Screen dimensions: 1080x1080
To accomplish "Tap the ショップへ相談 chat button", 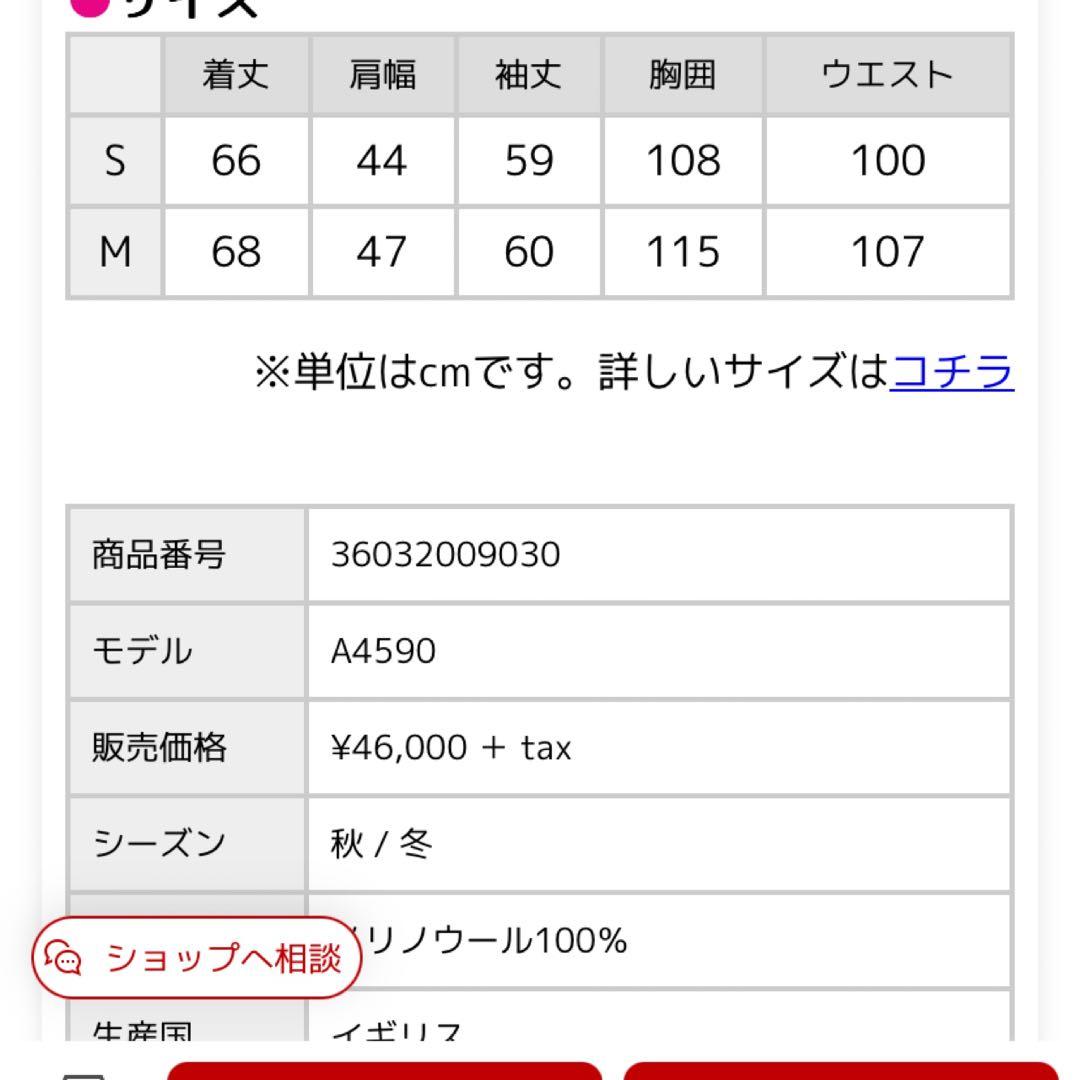I will coord(196,958).
